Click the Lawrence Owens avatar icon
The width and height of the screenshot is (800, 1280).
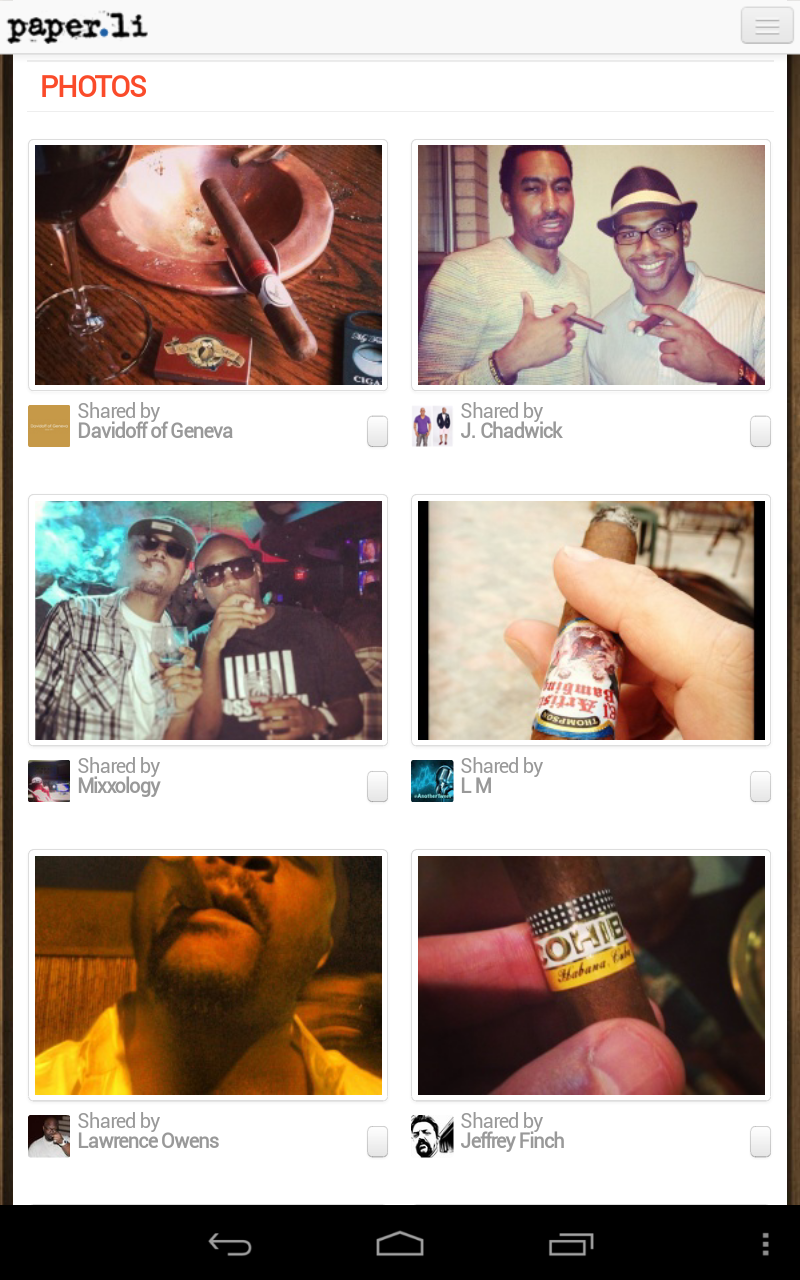coord(48,1136)
